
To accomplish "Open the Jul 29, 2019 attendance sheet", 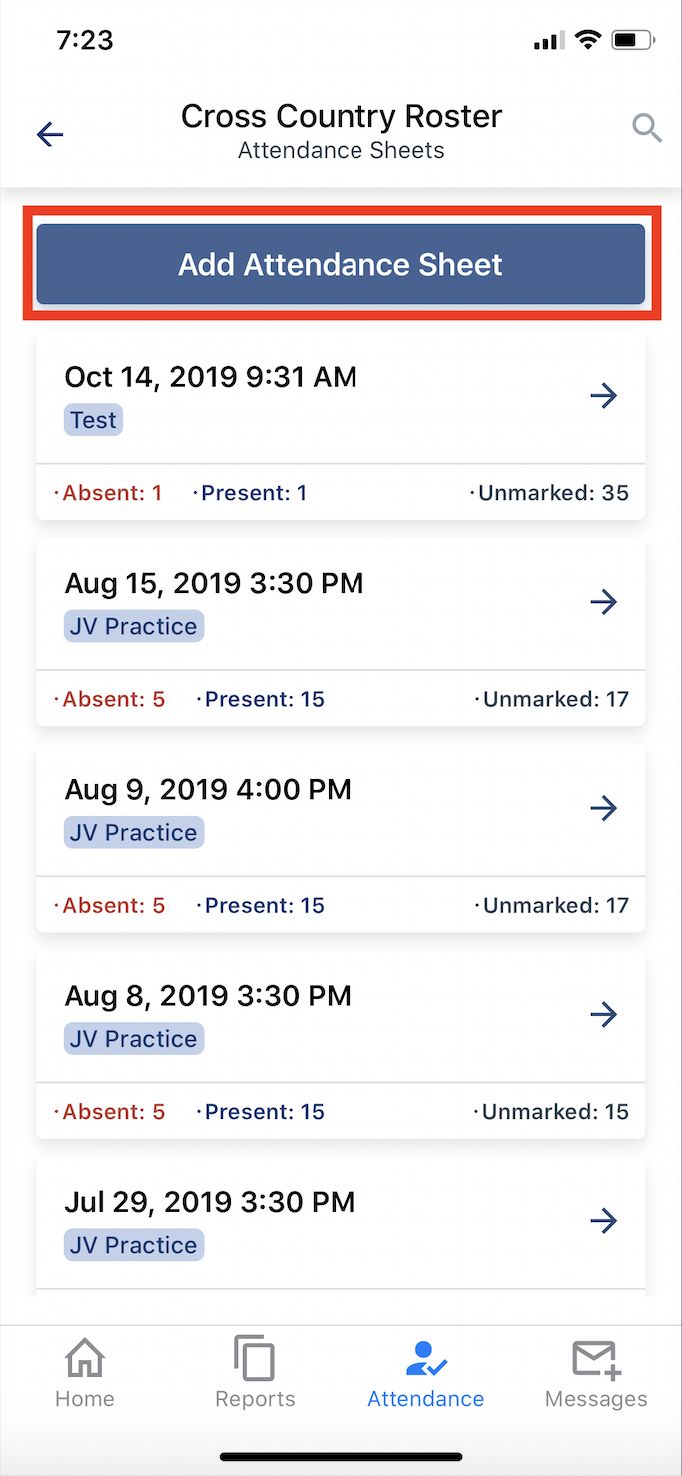I will tap(603, 1220).
